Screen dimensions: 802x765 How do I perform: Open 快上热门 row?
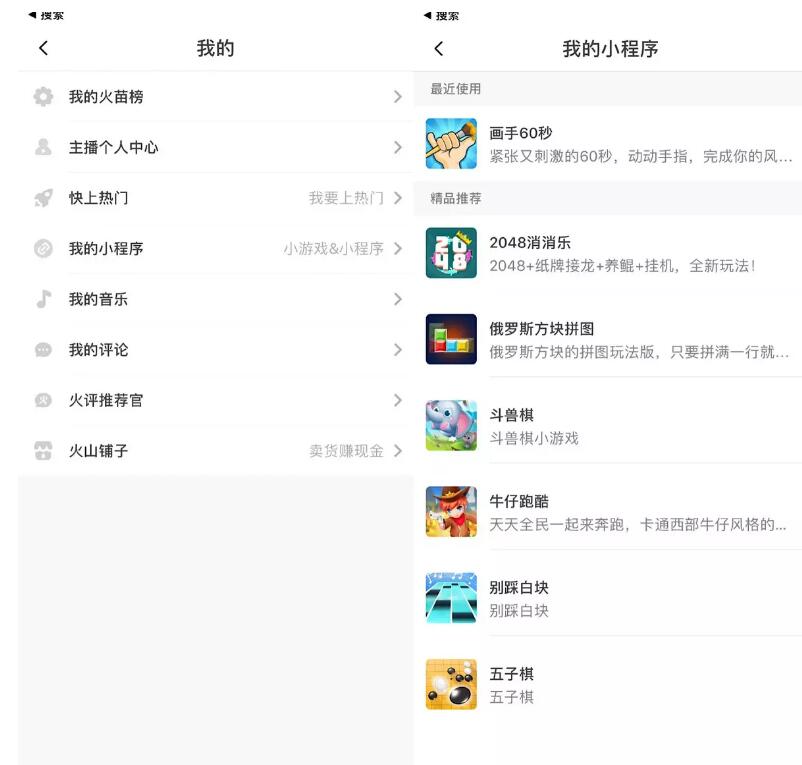click(x=215, y=198)
